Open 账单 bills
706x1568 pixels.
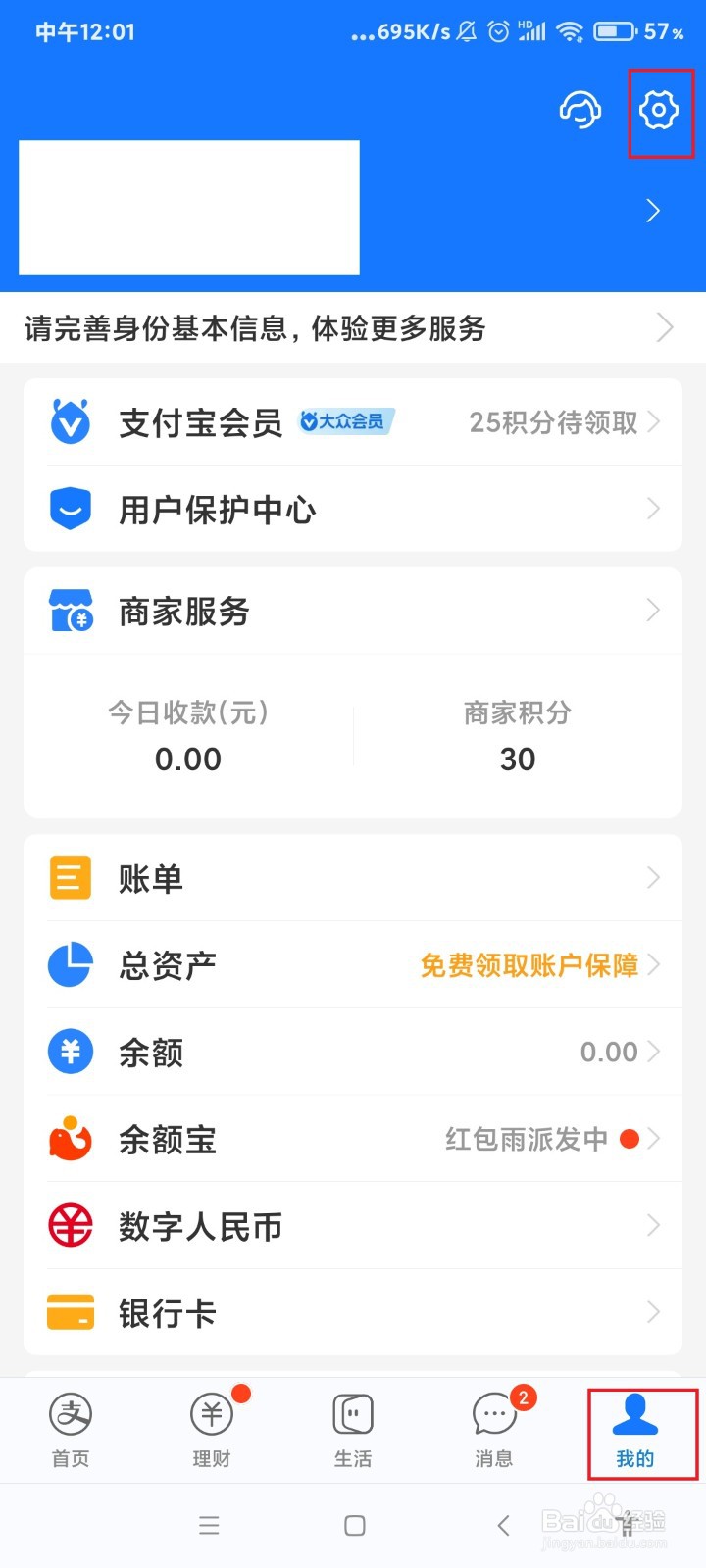(353, 878)
